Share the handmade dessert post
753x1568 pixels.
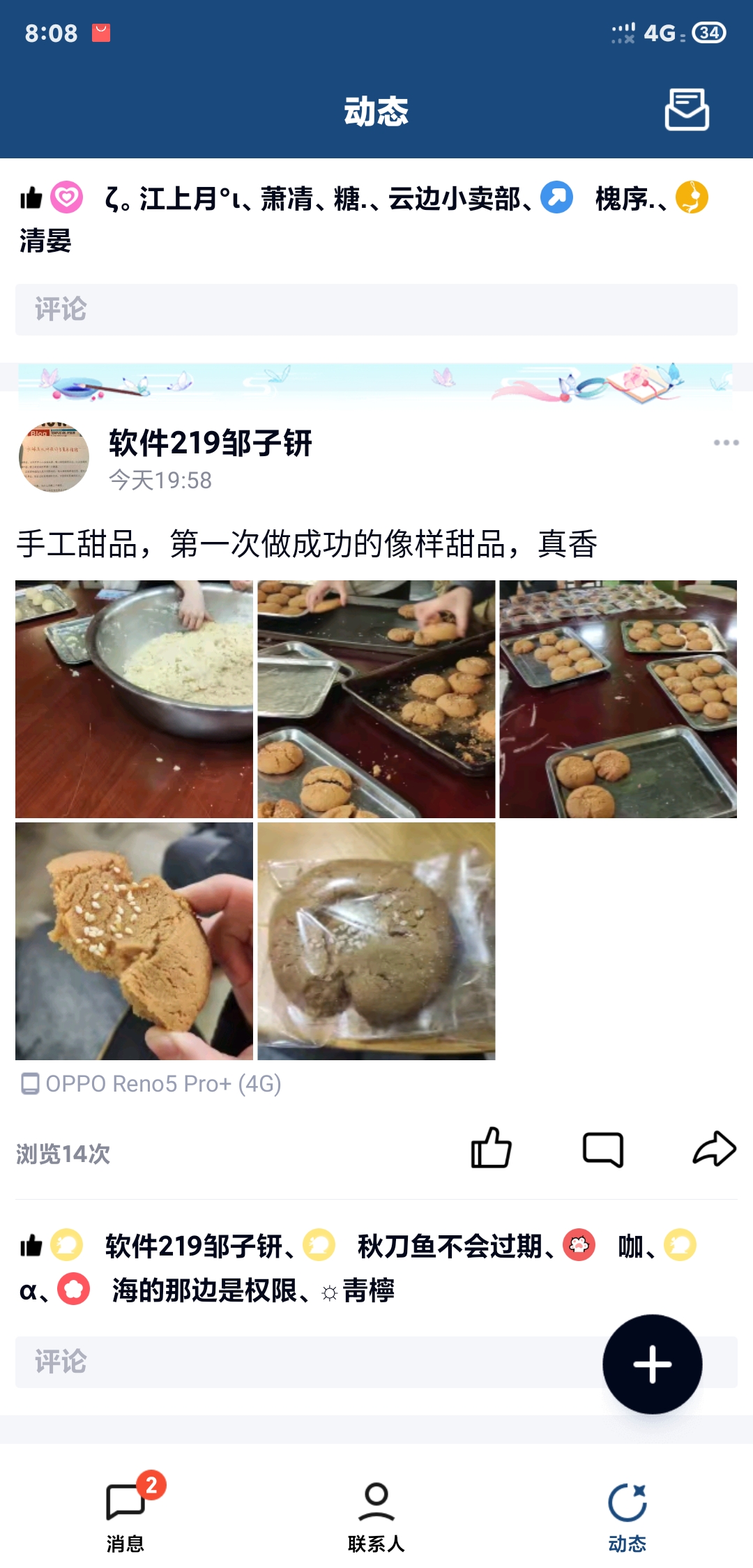[x=714, y=1149]
